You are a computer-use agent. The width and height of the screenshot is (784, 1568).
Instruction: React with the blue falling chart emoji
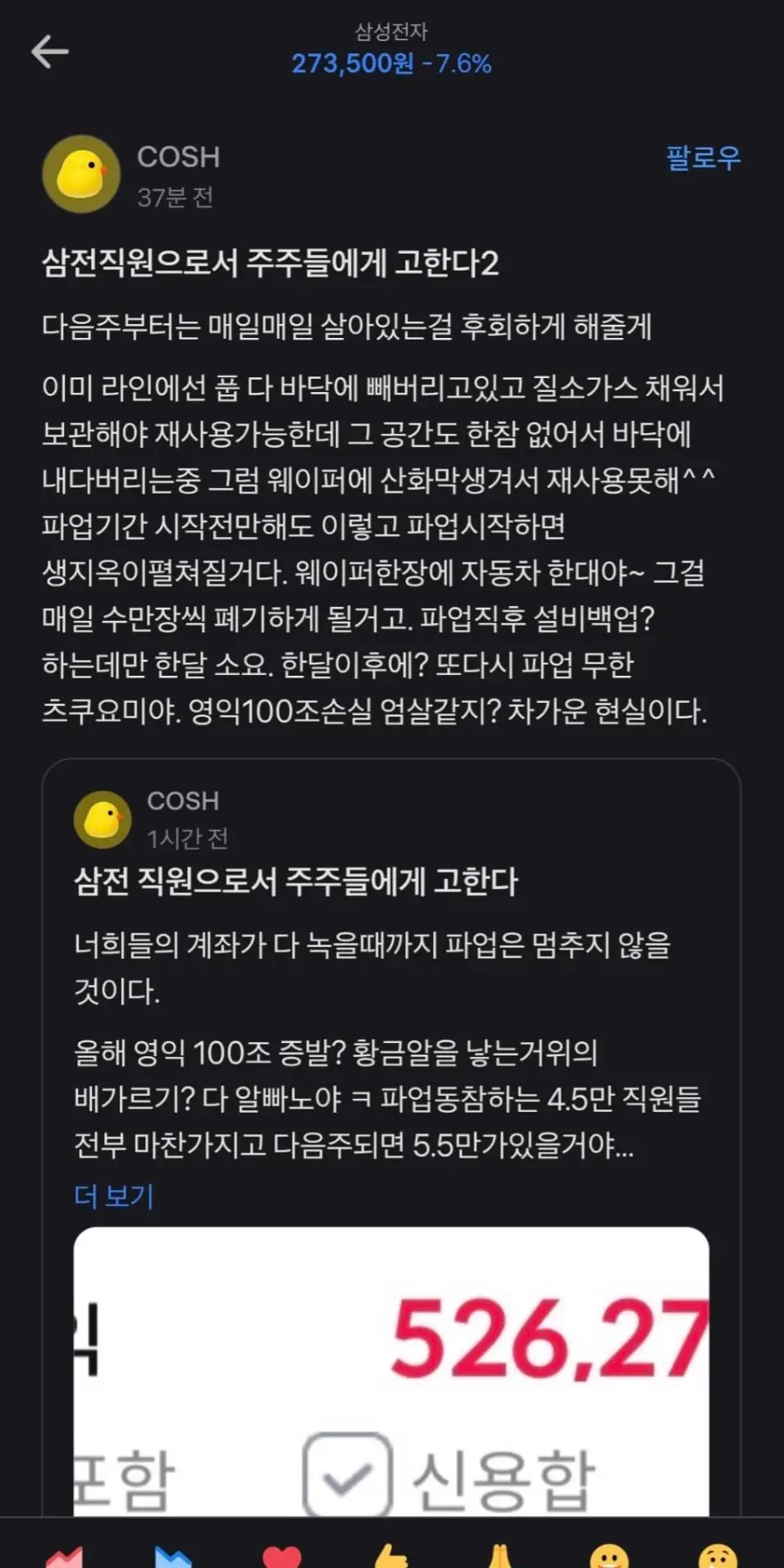tap(173, 1555)
